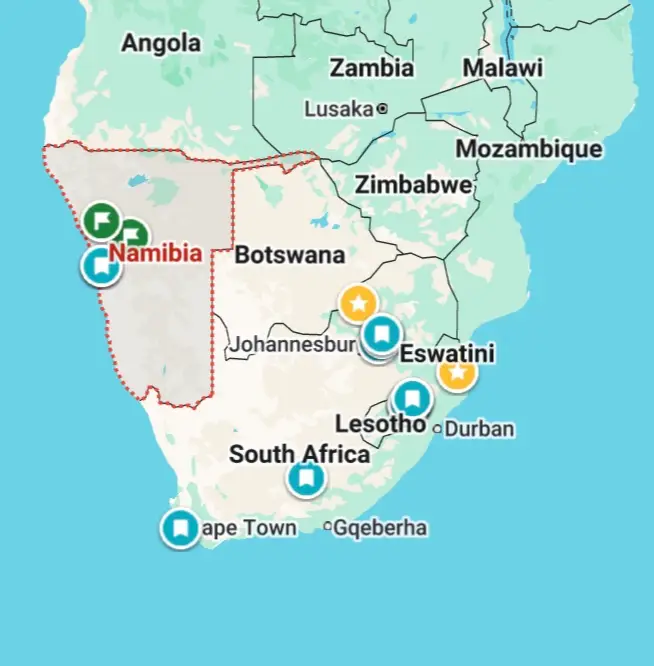Select the Durban city label

479,429
